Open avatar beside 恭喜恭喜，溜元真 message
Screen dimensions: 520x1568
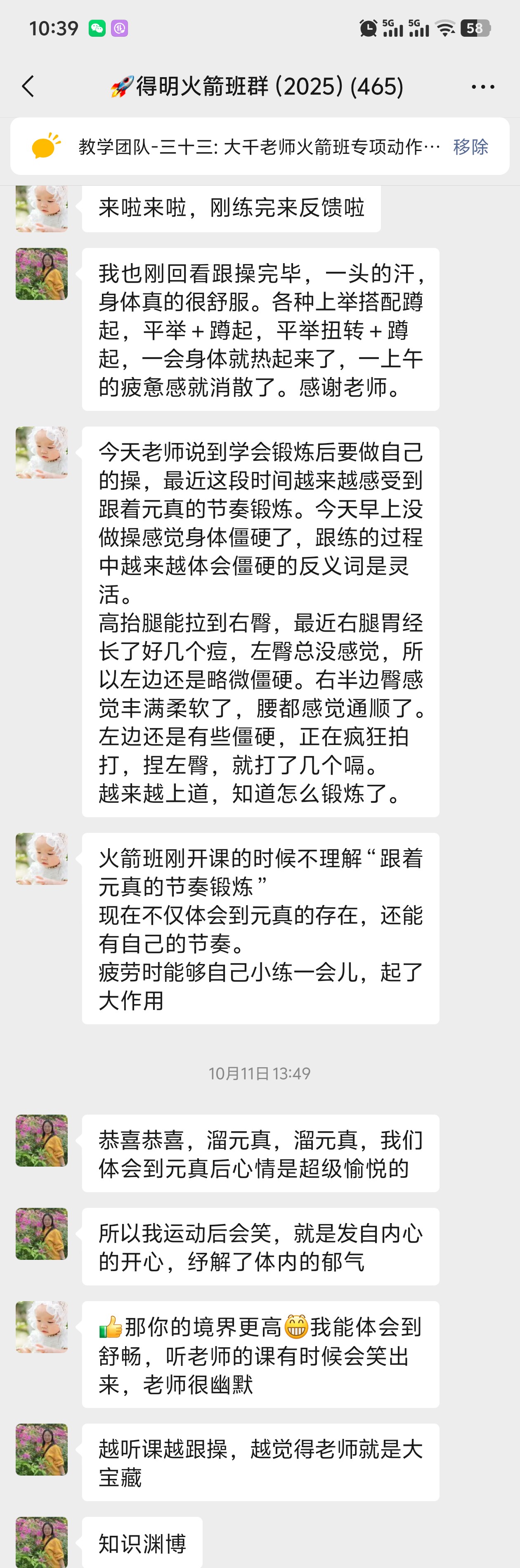[x=41, y=1141]
